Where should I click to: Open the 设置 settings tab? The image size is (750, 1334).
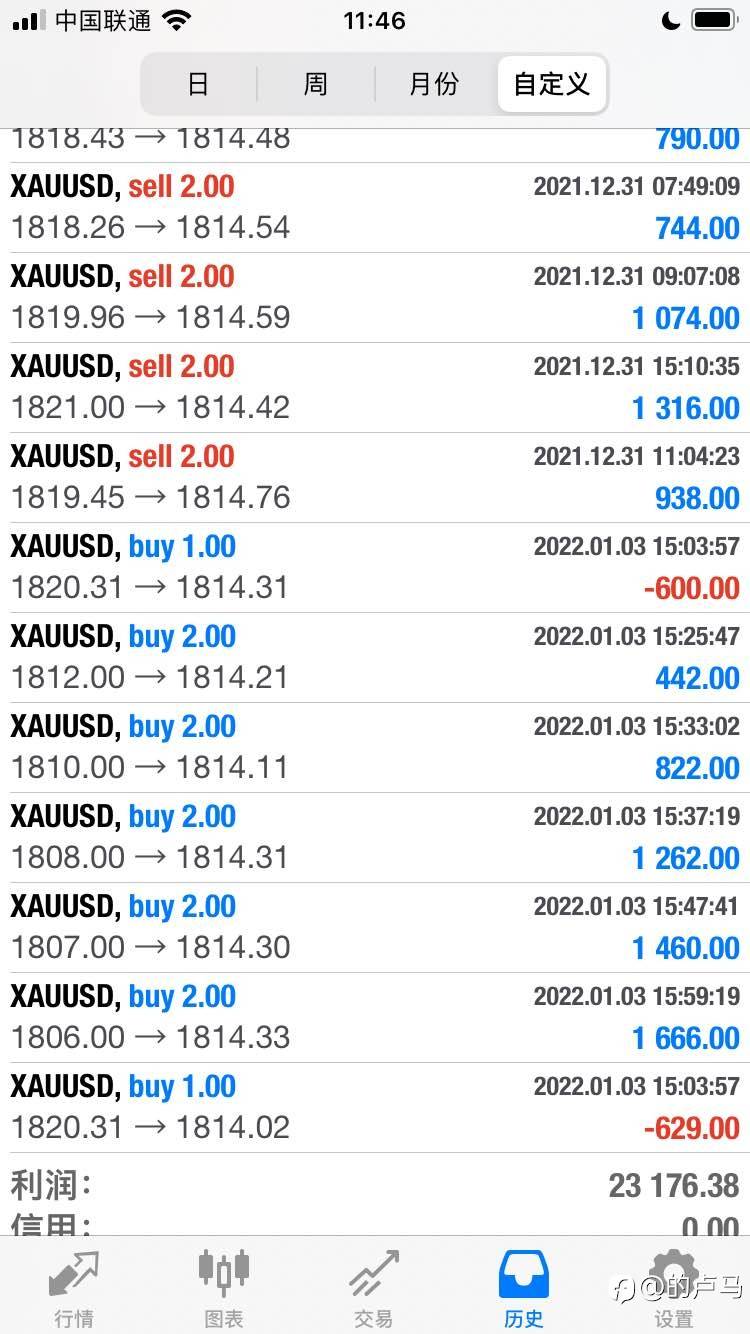coord(674,1287)
